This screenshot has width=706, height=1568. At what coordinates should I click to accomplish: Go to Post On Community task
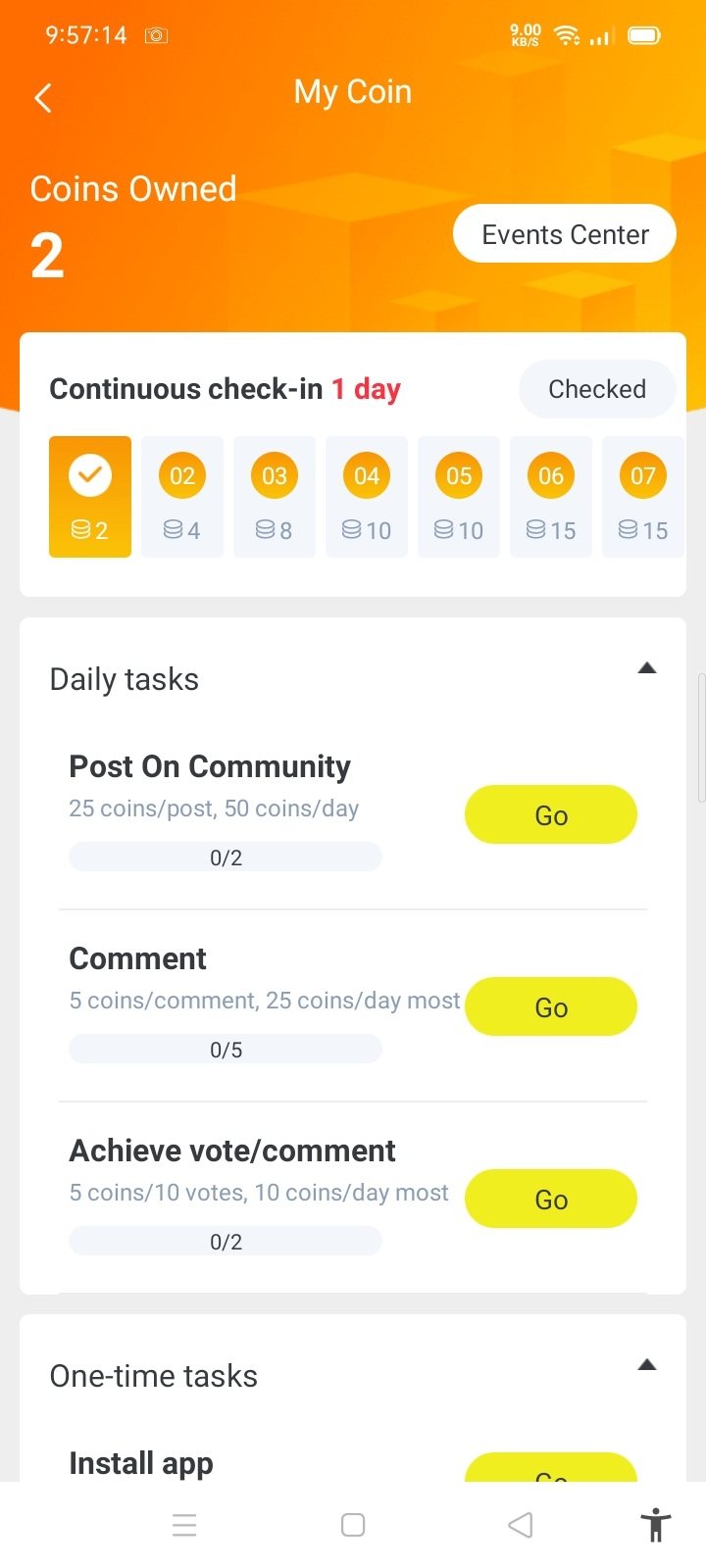[551, 814]
